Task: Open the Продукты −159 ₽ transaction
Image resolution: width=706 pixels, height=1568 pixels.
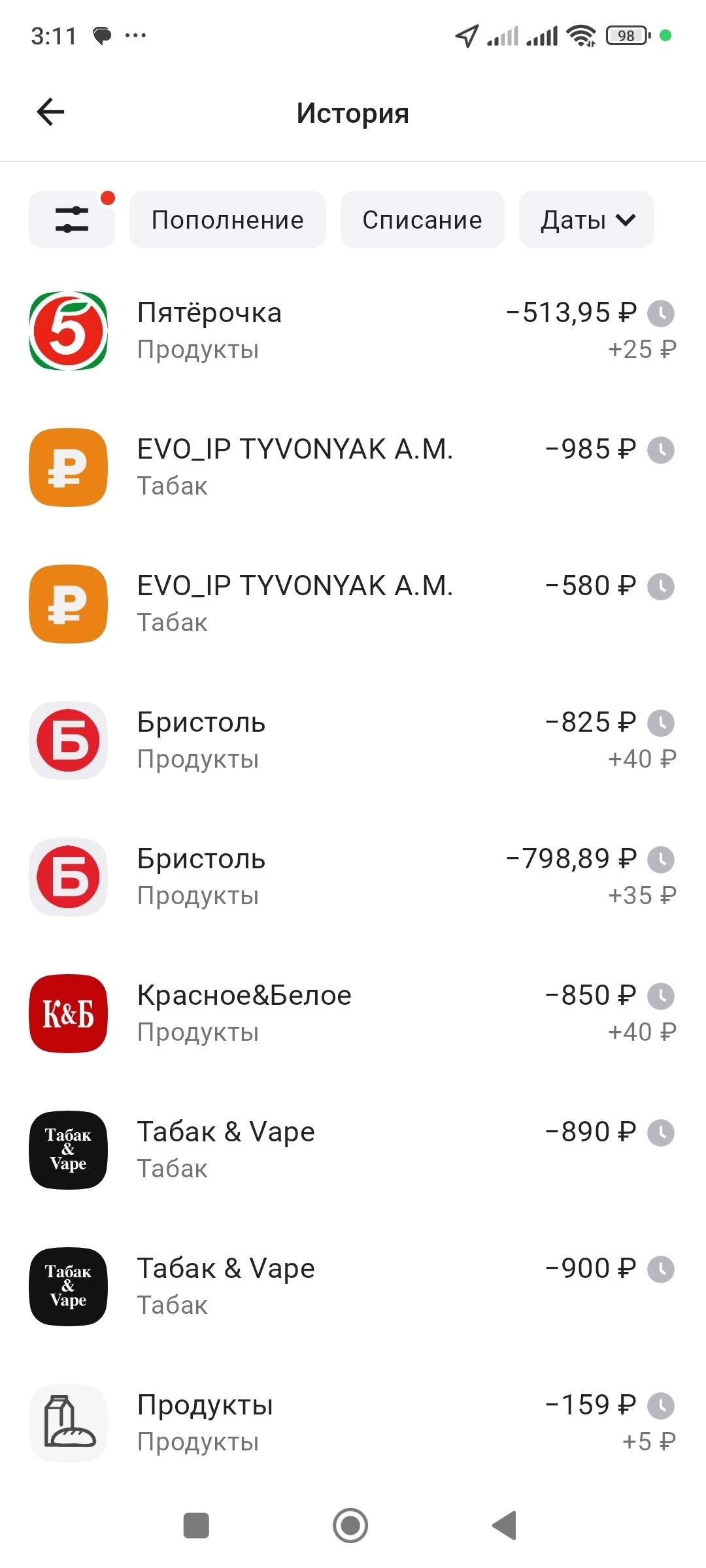Action: (x=353, y=1423)
